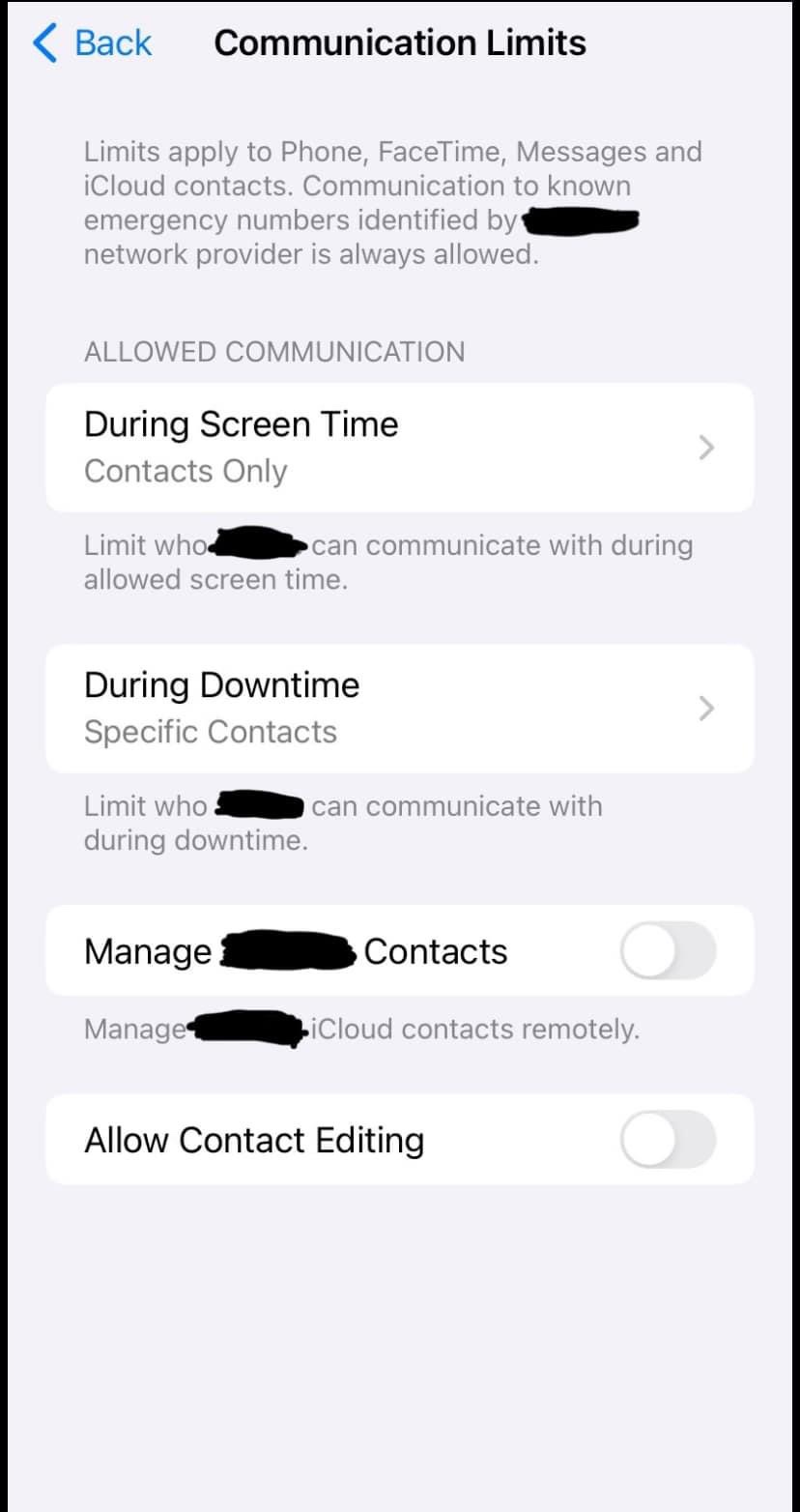The image size is (800, 1512).
Task: Toggle the Manage Contacts switch
Action: tap(668, 951)
